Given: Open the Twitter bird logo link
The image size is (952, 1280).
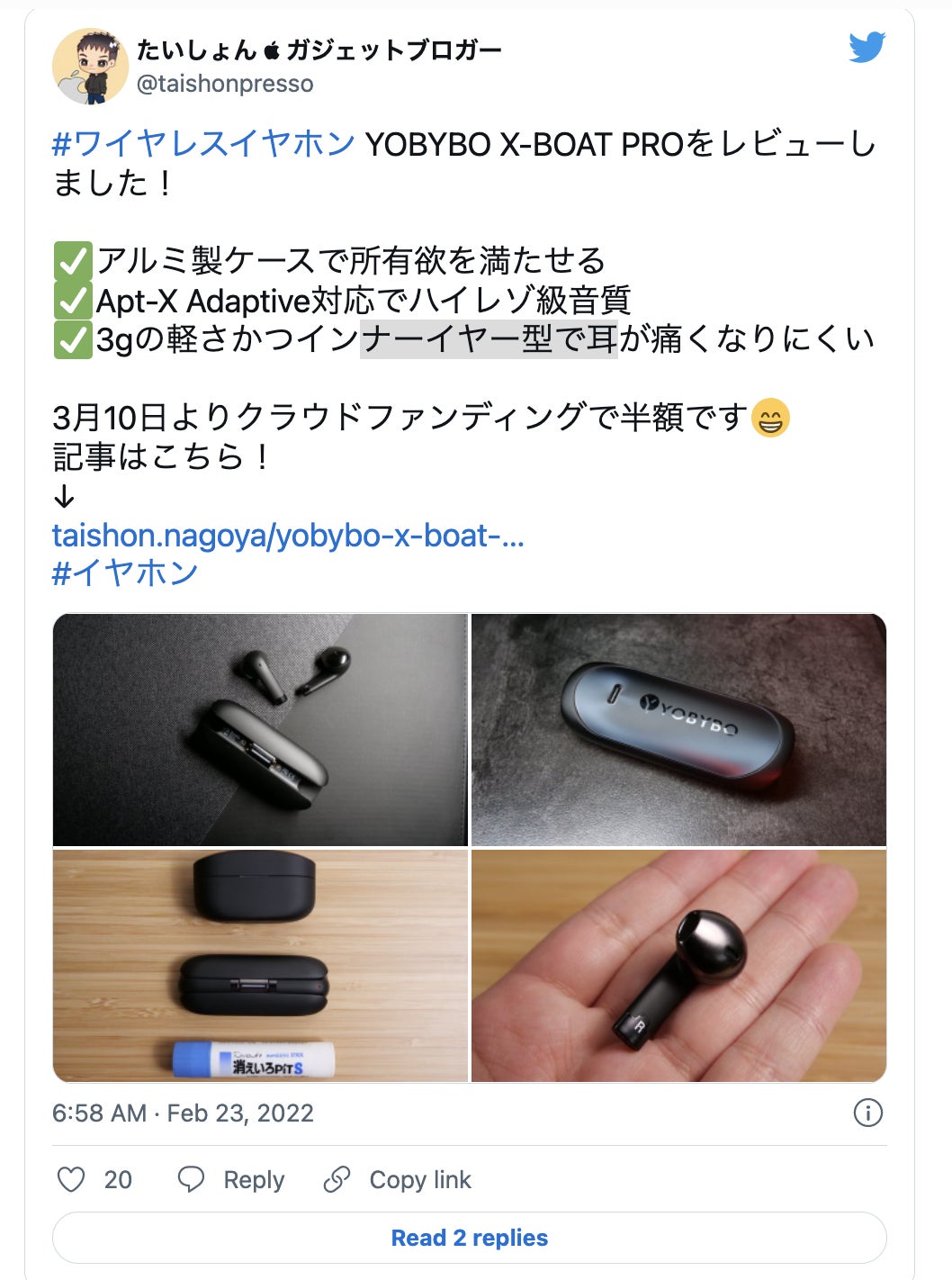Looking at the screenshot, I should click(867, 47).
